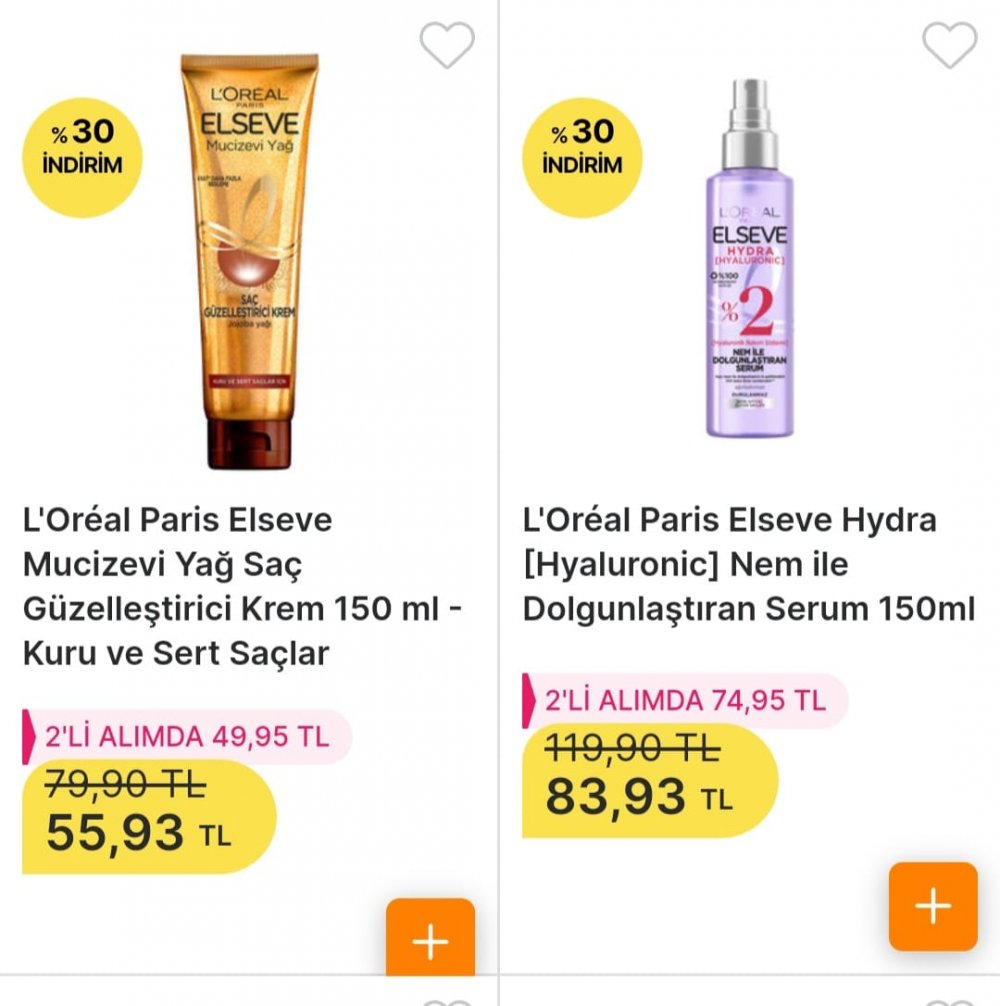Screen dimensions: 1000x1006
Task: Add Elseve Hydra Hyaluronic serum to cart
Action: click(x=932, y=906)
